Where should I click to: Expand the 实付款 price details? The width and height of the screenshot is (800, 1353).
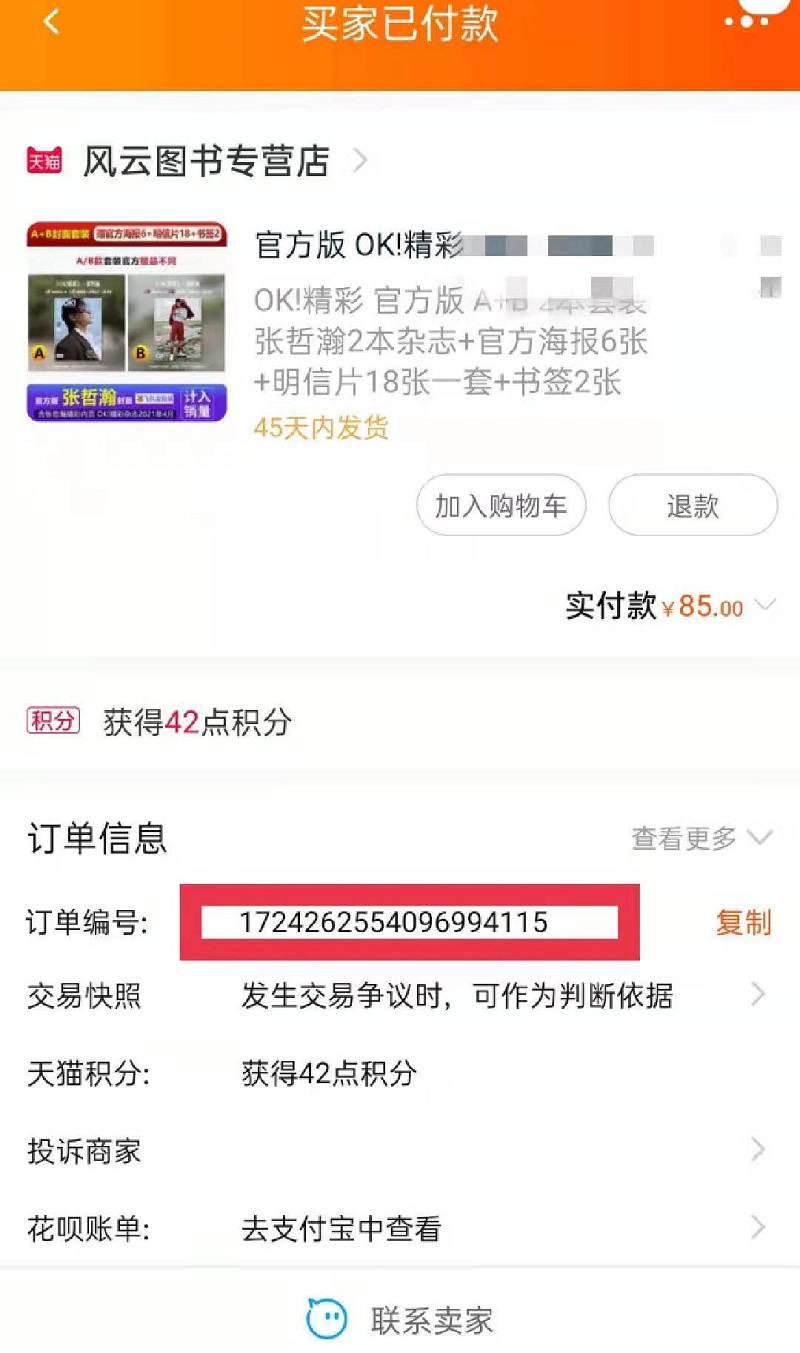click(765, 605)
